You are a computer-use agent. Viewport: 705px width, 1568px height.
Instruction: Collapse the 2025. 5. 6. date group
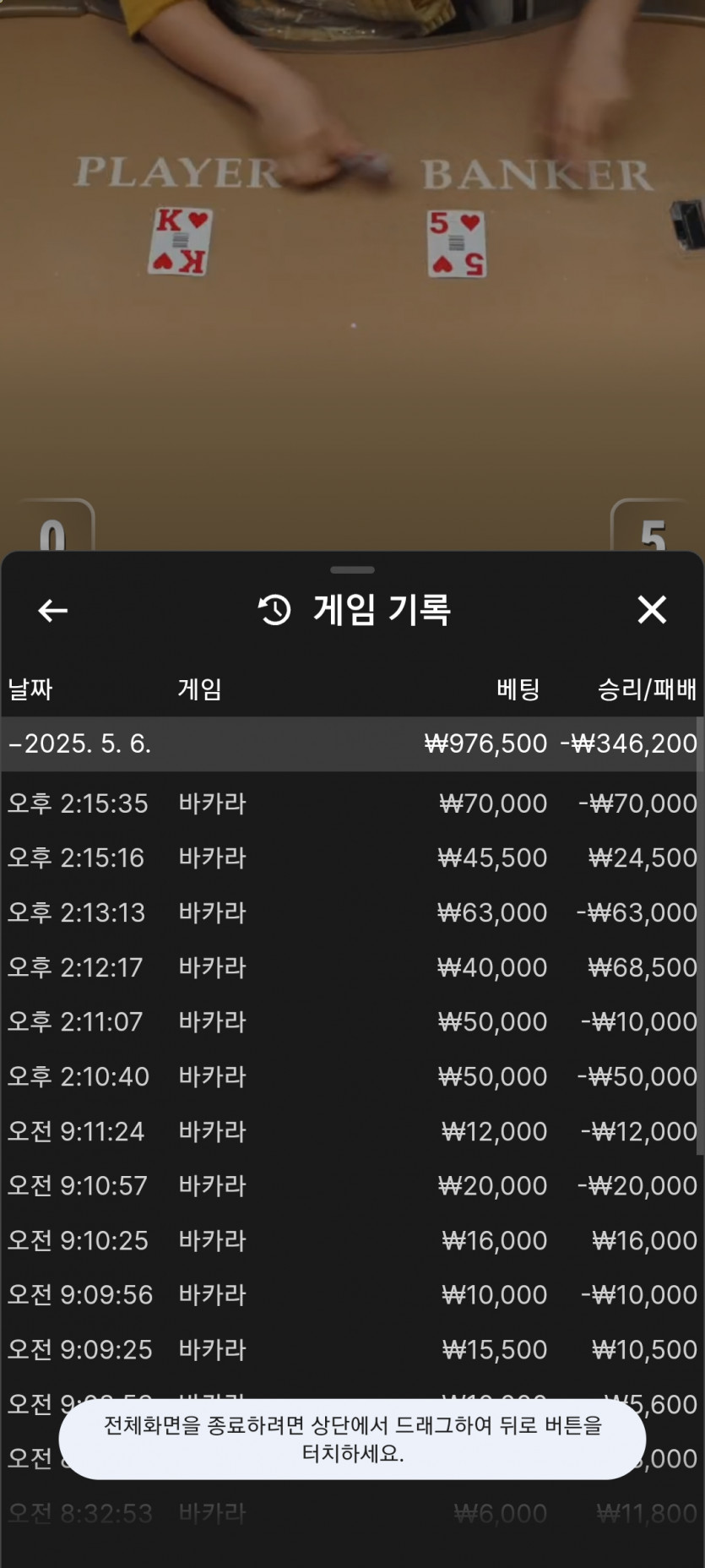(351, 743)
